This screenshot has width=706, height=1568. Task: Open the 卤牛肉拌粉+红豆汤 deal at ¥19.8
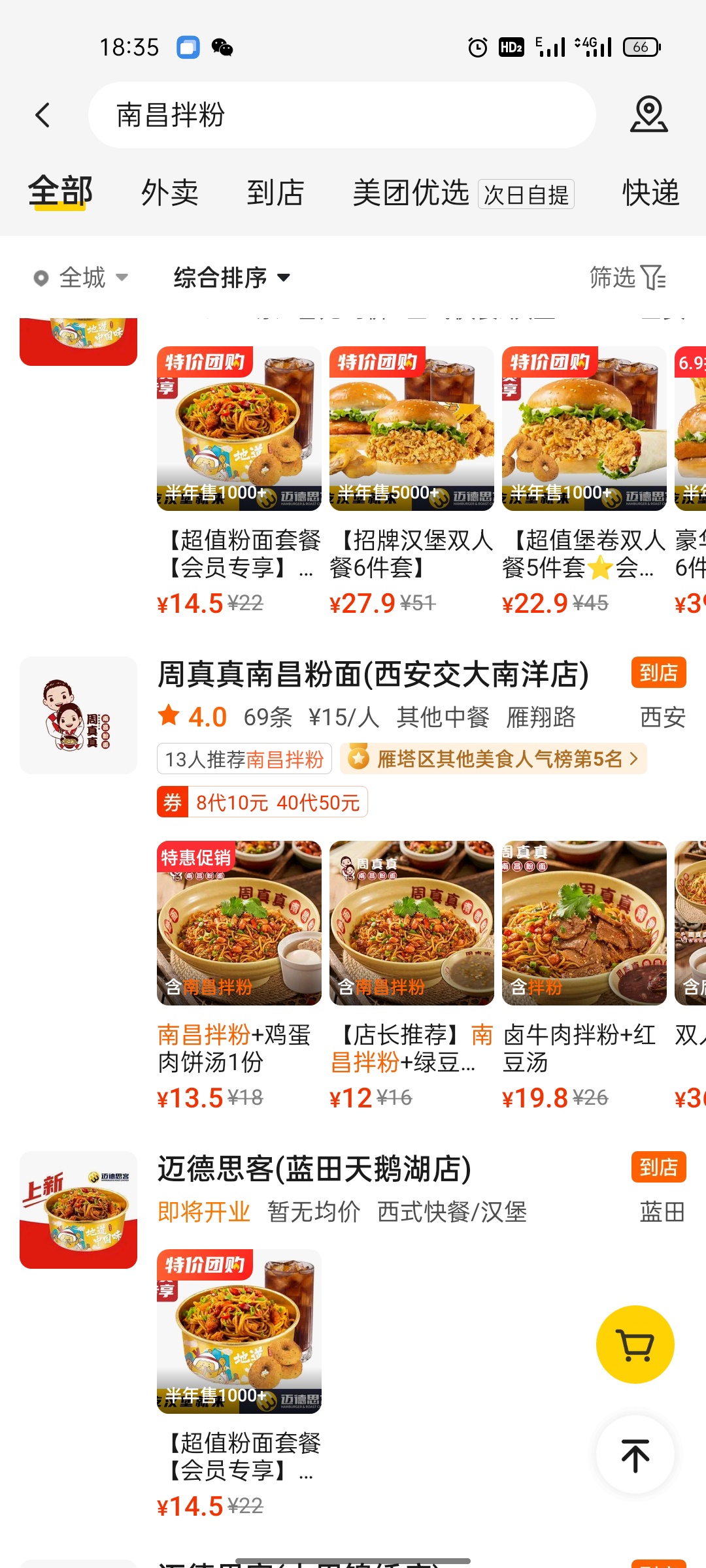pos(584,973)
